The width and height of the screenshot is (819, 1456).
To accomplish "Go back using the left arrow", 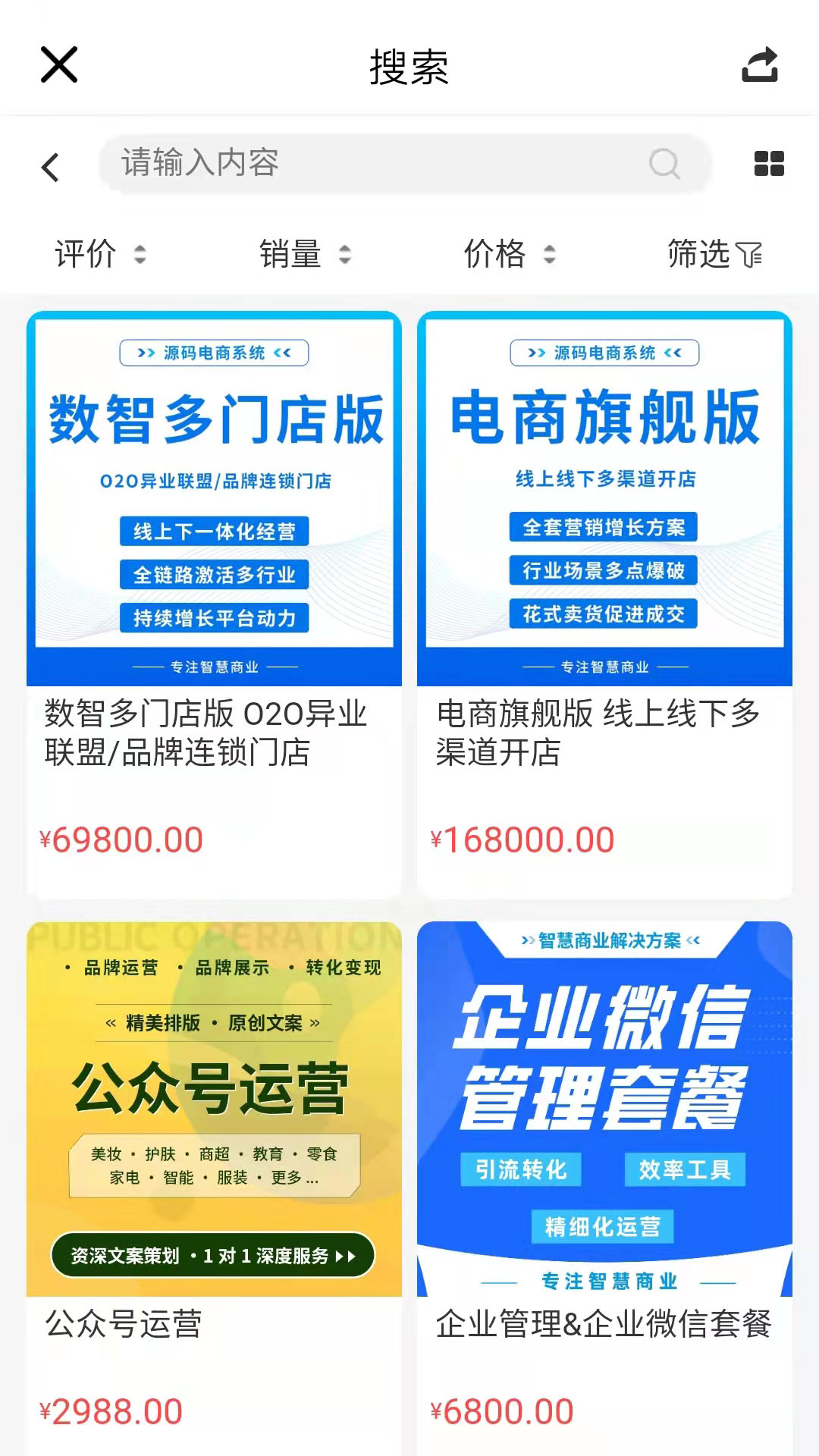I will 51,167.
